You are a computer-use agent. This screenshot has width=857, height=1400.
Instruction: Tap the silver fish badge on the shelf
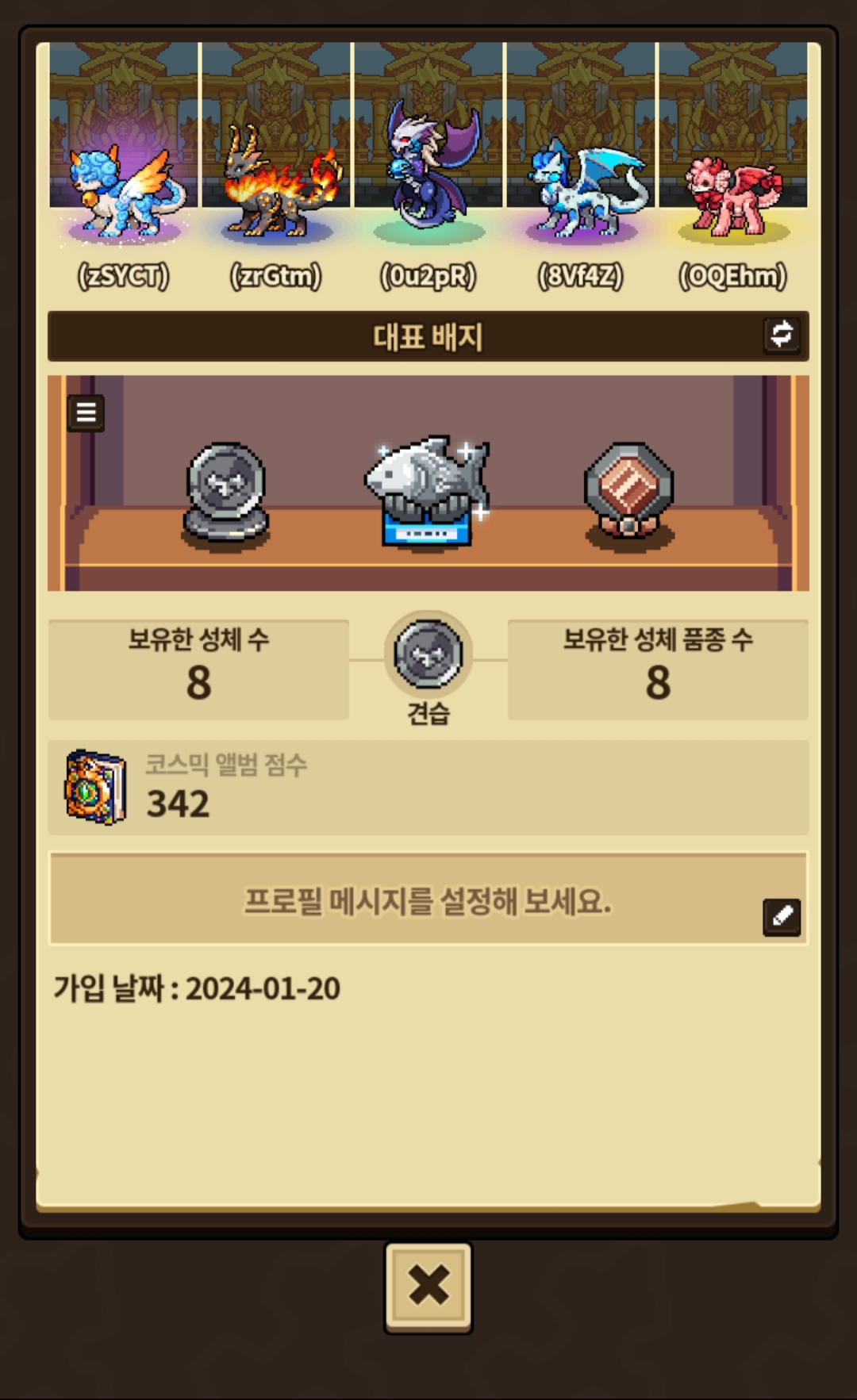[428, 490]
